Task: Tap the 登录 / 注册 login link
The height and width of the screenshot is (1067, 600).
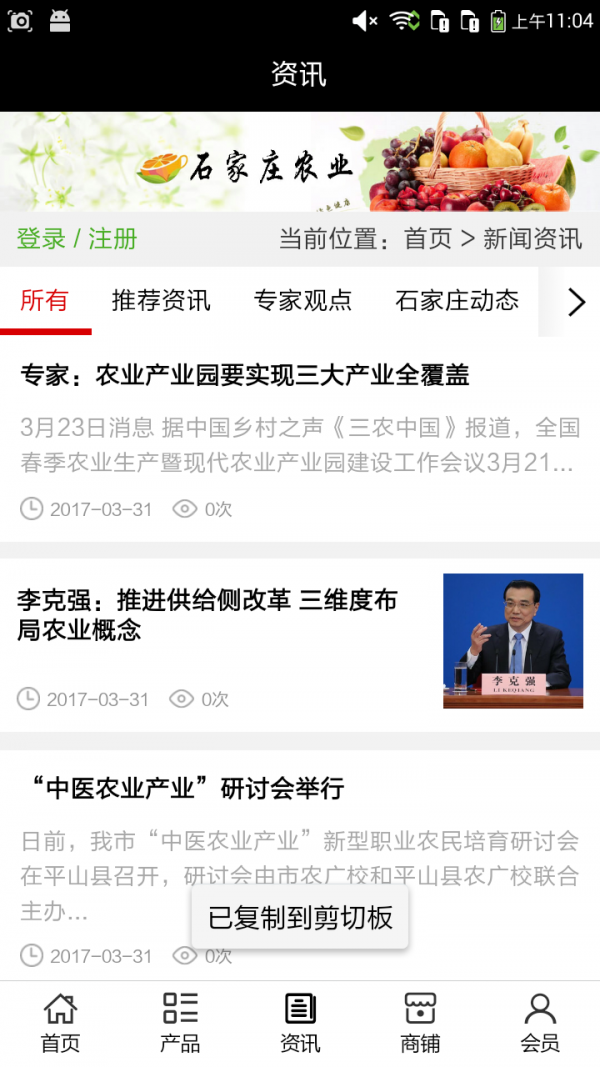Action: (x=77, y=239)
